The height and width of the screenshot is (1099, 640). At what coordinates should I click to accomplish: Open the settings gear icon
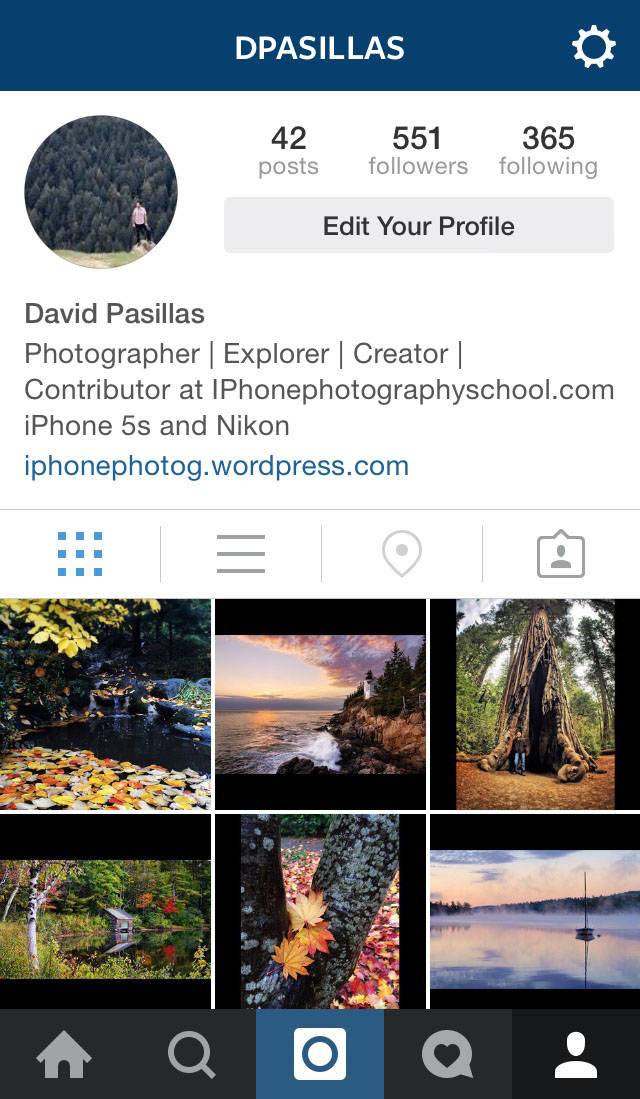(593, 47)
